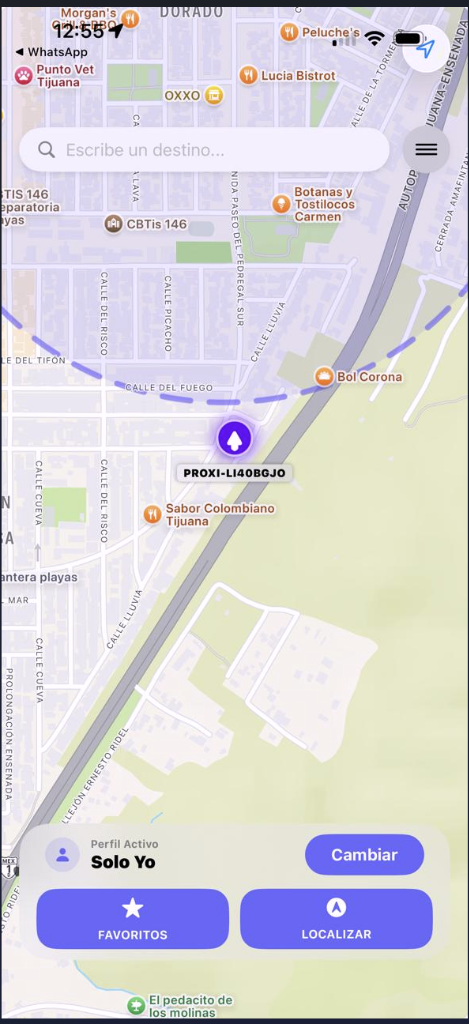This screenshot has height=1024, width=469.
Task: Open Botanas y Tostilocos Carmen pin
Action: pyautogui.click(x=281, y=204)
